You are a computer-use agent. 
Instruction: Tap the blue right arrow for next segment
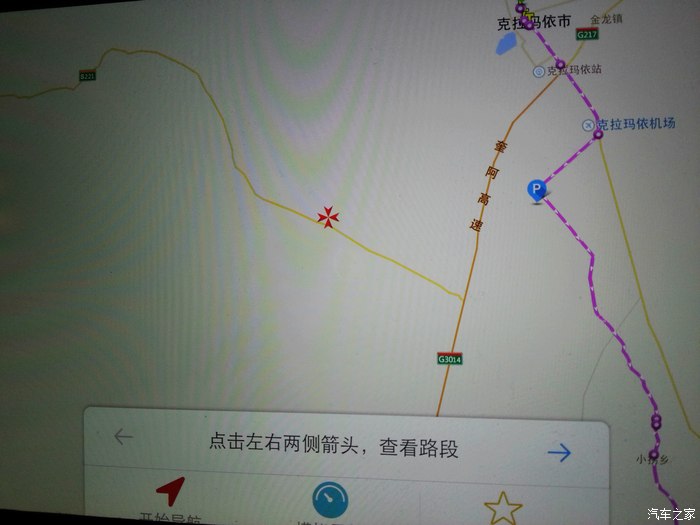(558, 453)
